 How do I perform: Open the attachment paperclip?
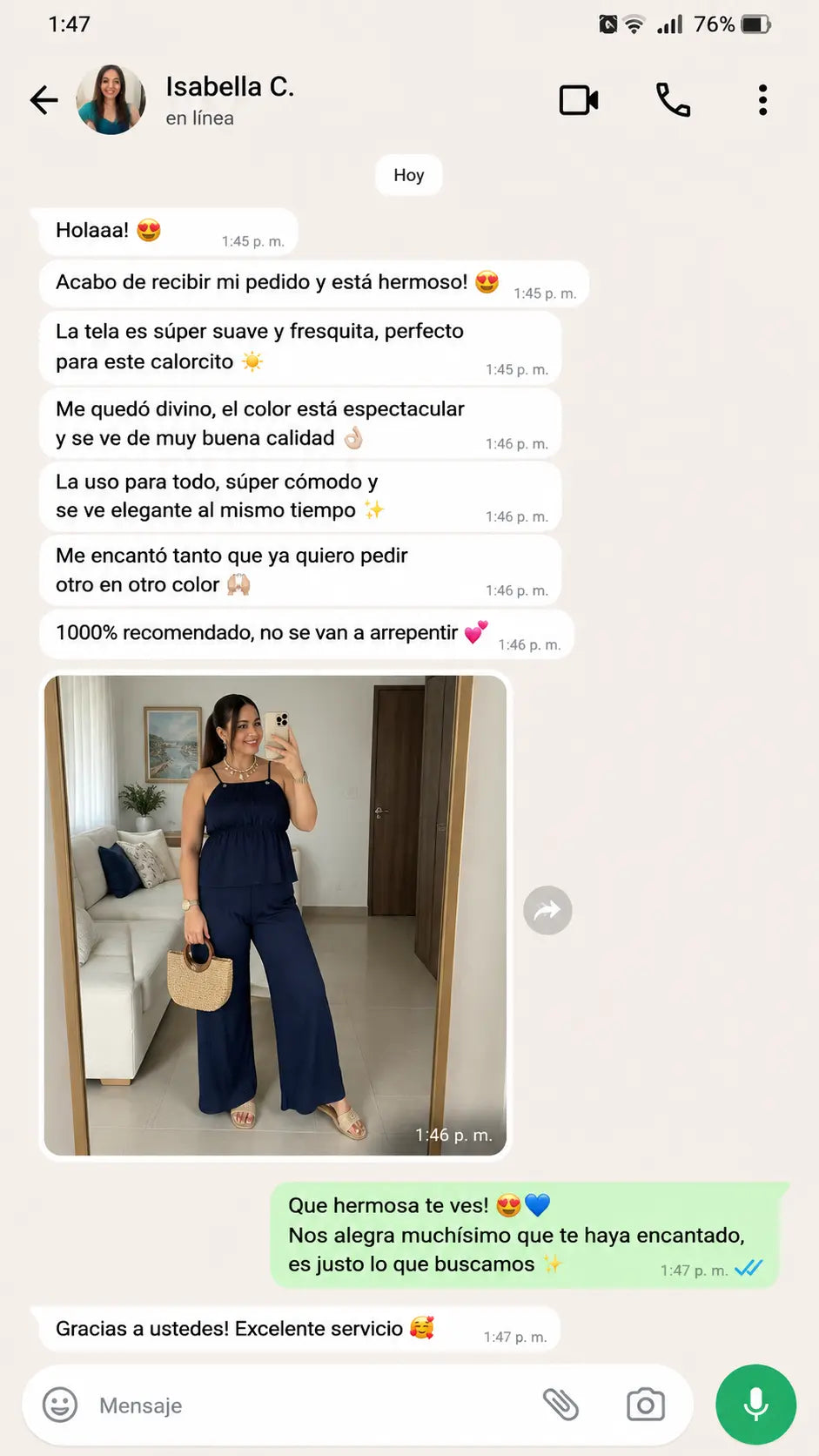(561, 1405)
